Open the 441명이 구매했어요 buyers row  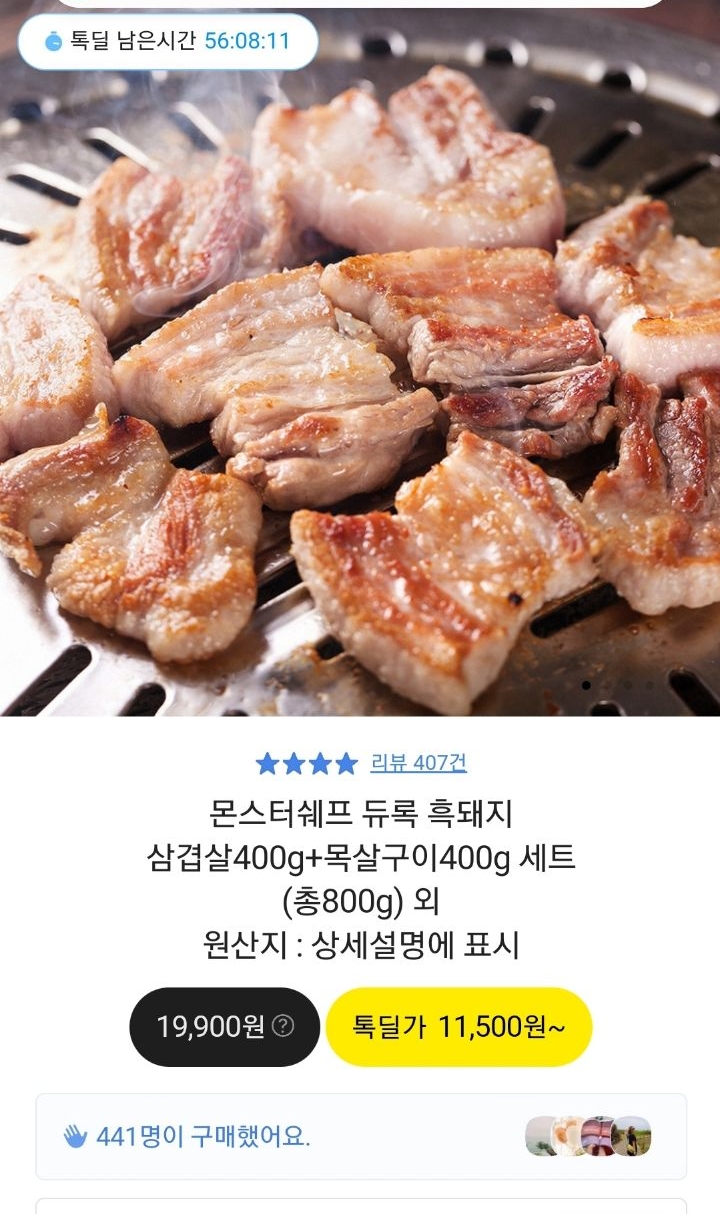[x=361, y=1136]
